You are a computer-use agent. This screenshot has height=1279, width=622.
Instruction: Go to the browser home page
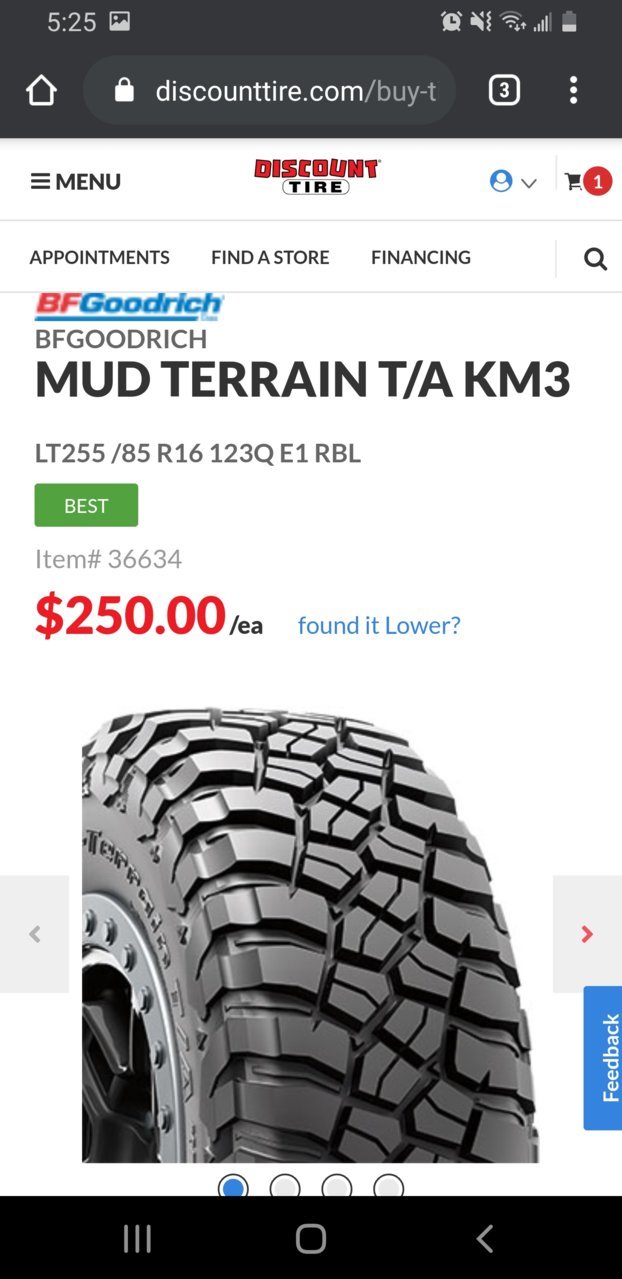coord(41,91)
